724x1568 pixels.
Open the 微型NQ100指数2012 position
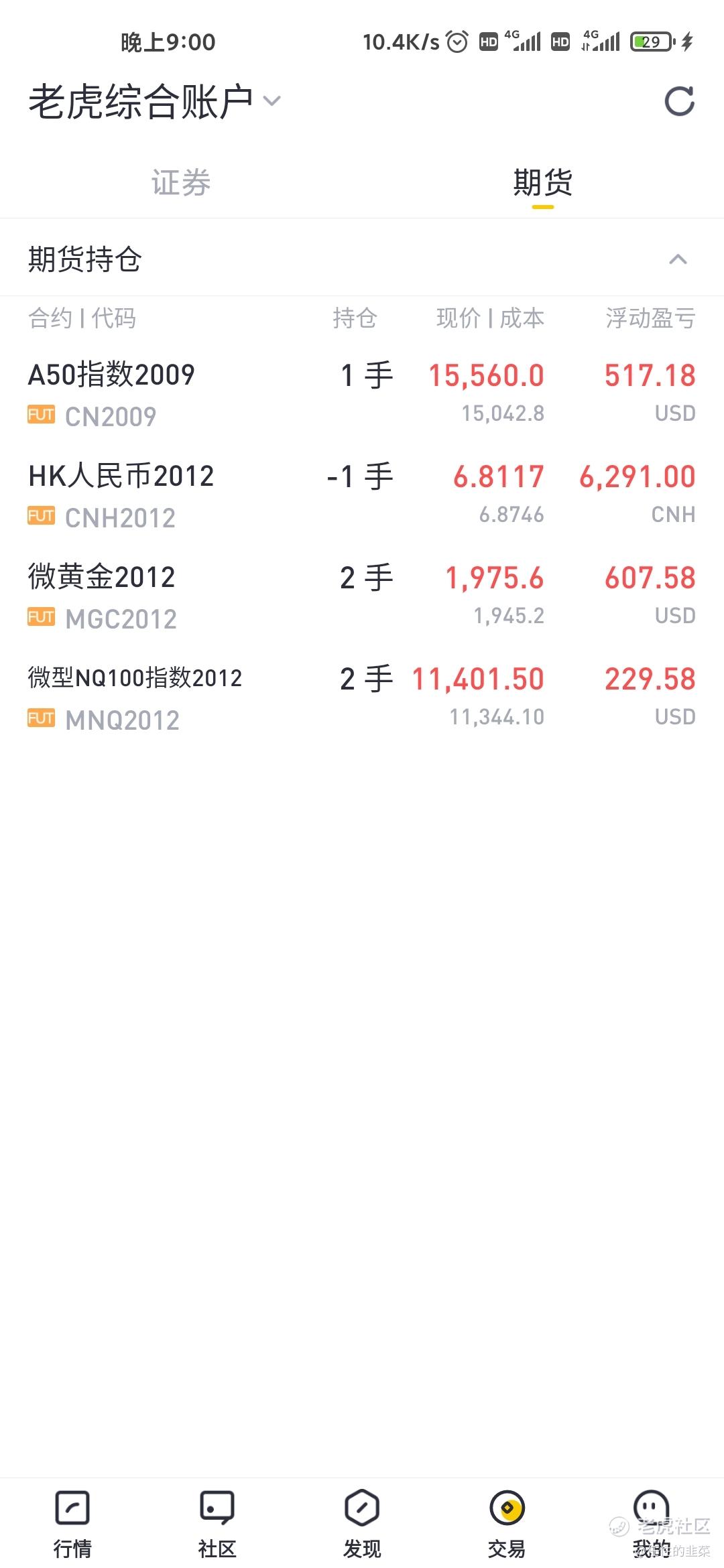point(362,698)
